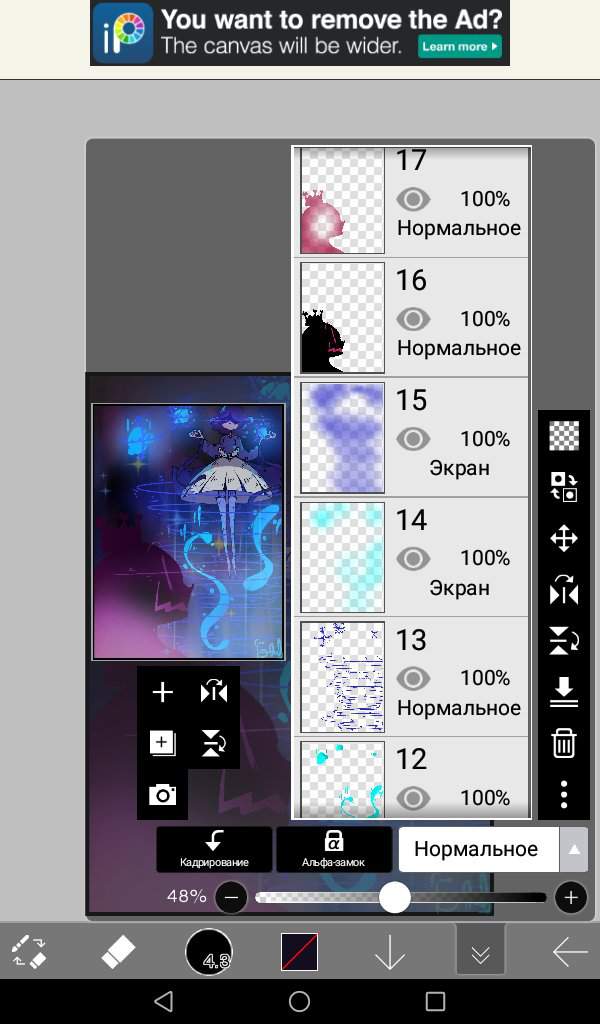Open the three-dot layer options menu
Viewport: 600px width, 1024px height.
[x=564, y=794]
